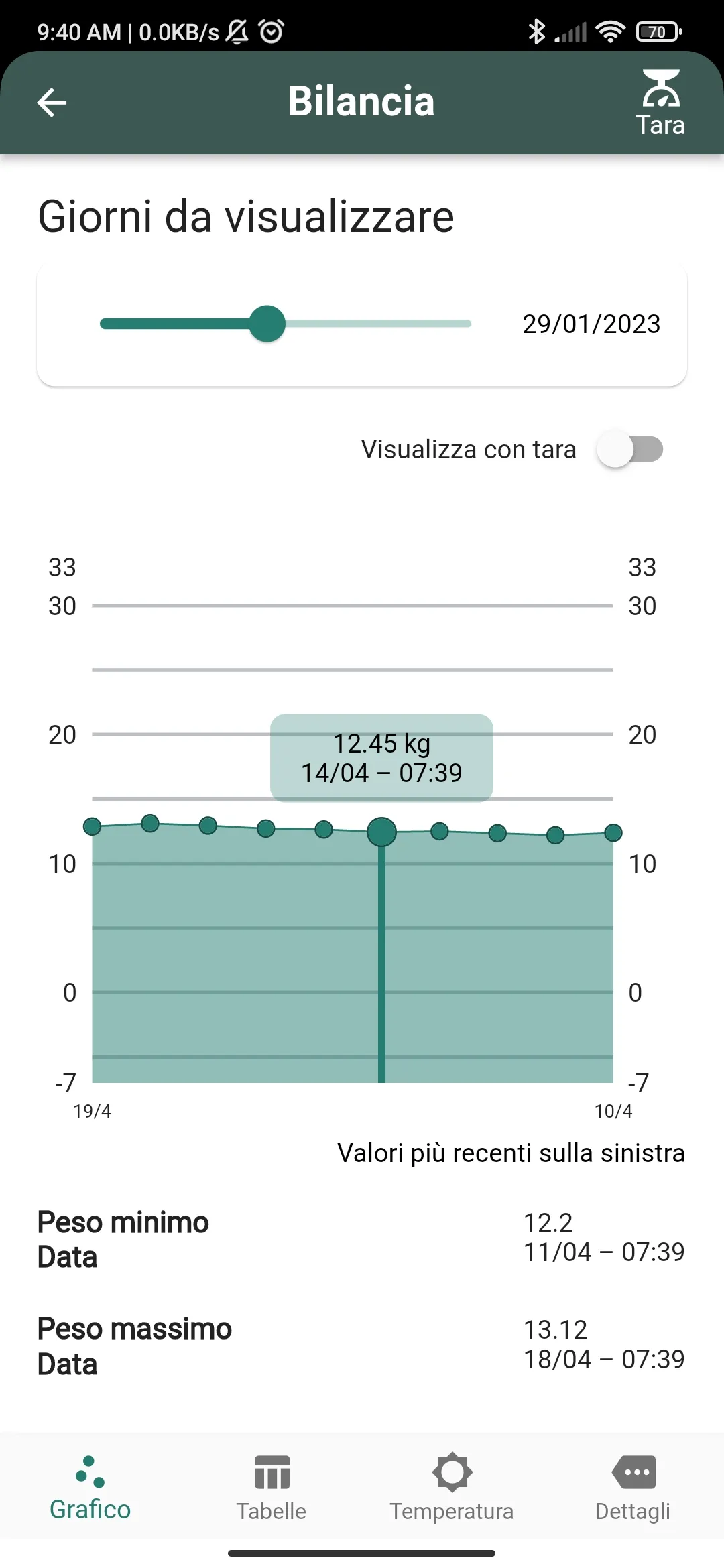This screenshot has width=724, height=1568.
Task: Go to the Dettagli tab
Action: coord(633,1486)
